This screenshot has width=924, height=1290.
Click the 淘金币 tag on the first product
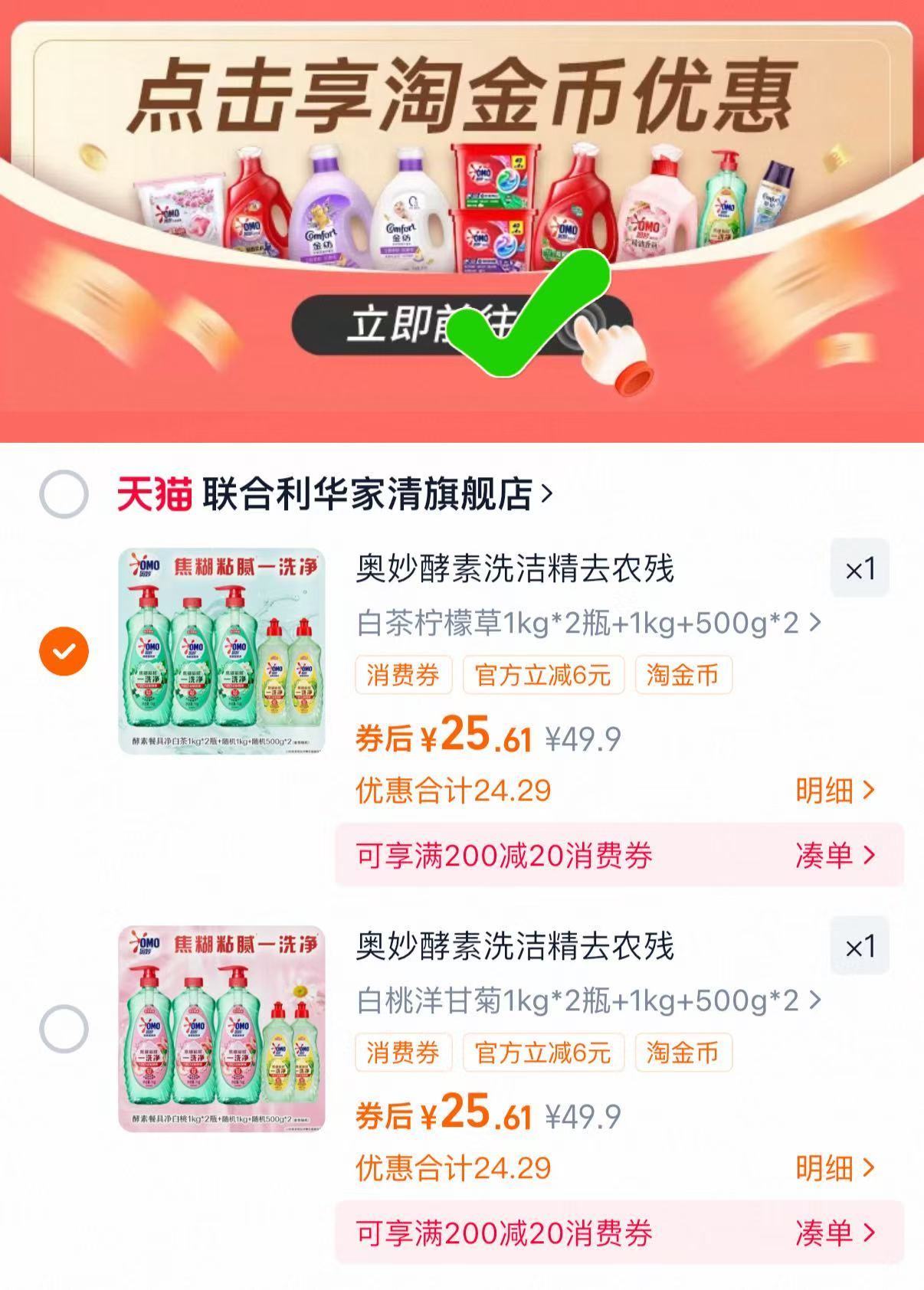point(683,677)
